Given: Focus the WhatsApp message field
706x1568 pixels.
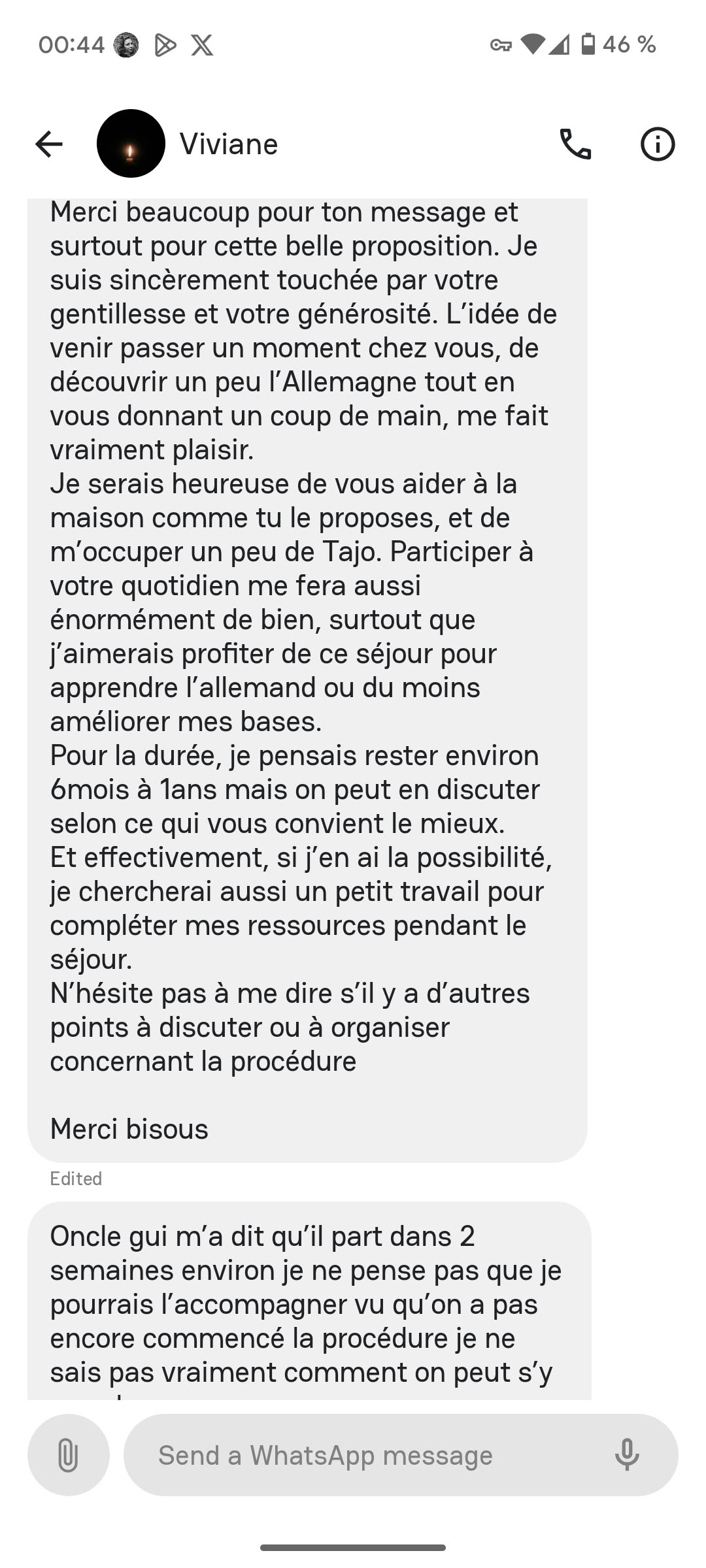Looking at the screenshot, I should pos(366,1455).
